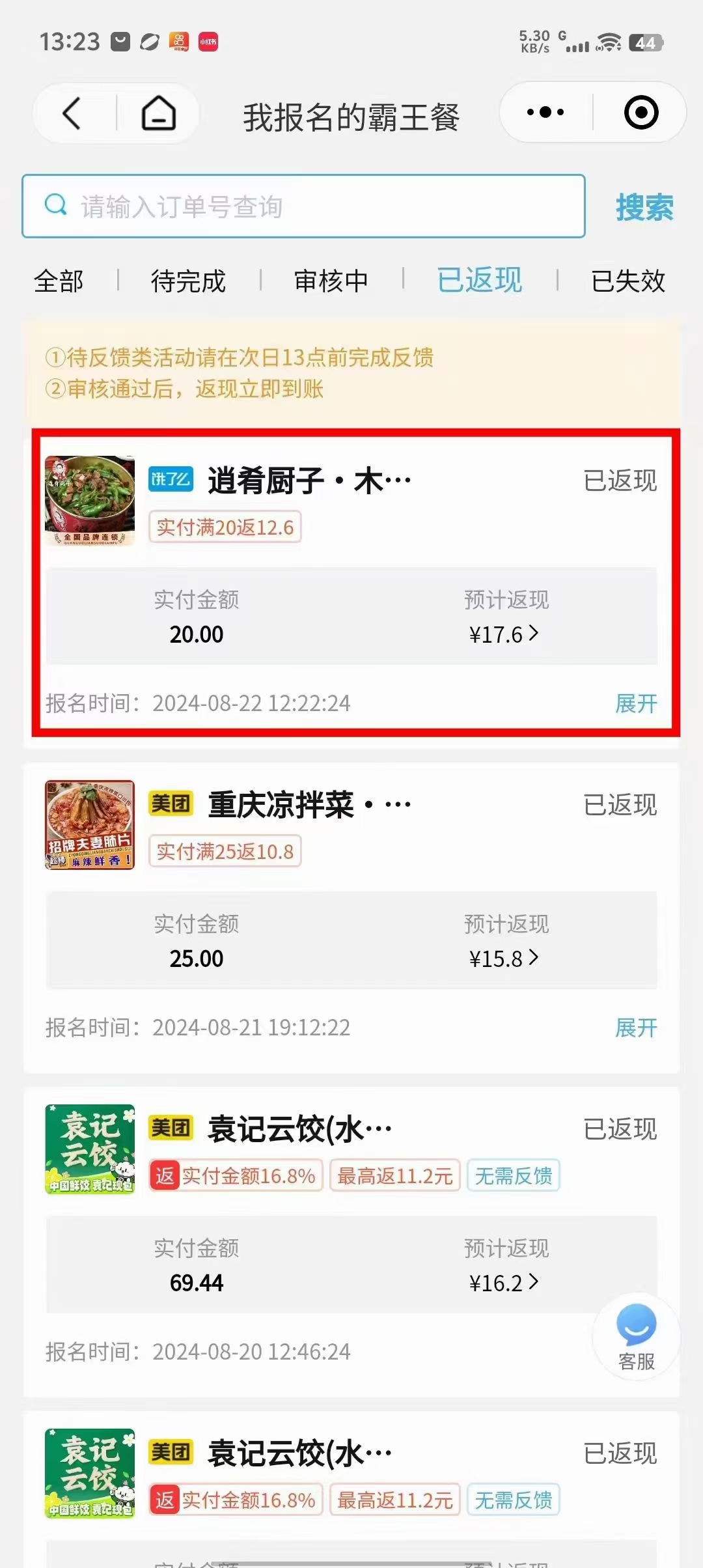Select the 已返现 tab

479,281
